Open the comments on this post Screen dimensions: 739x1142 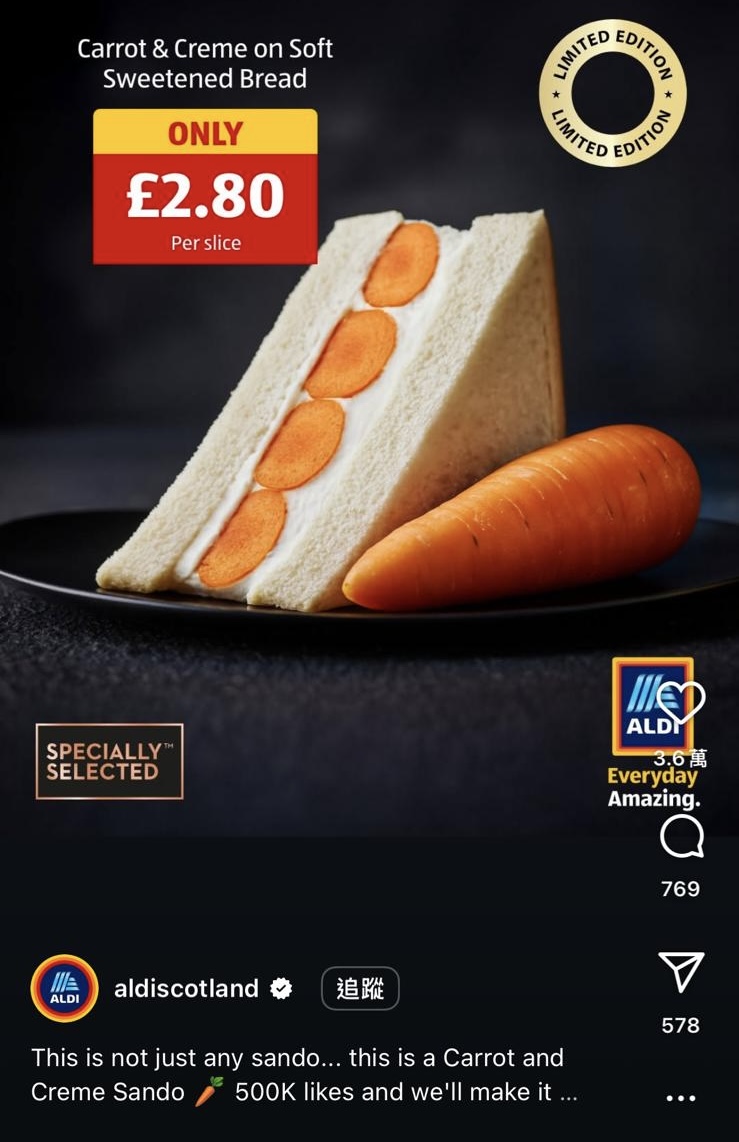(681, 836)
